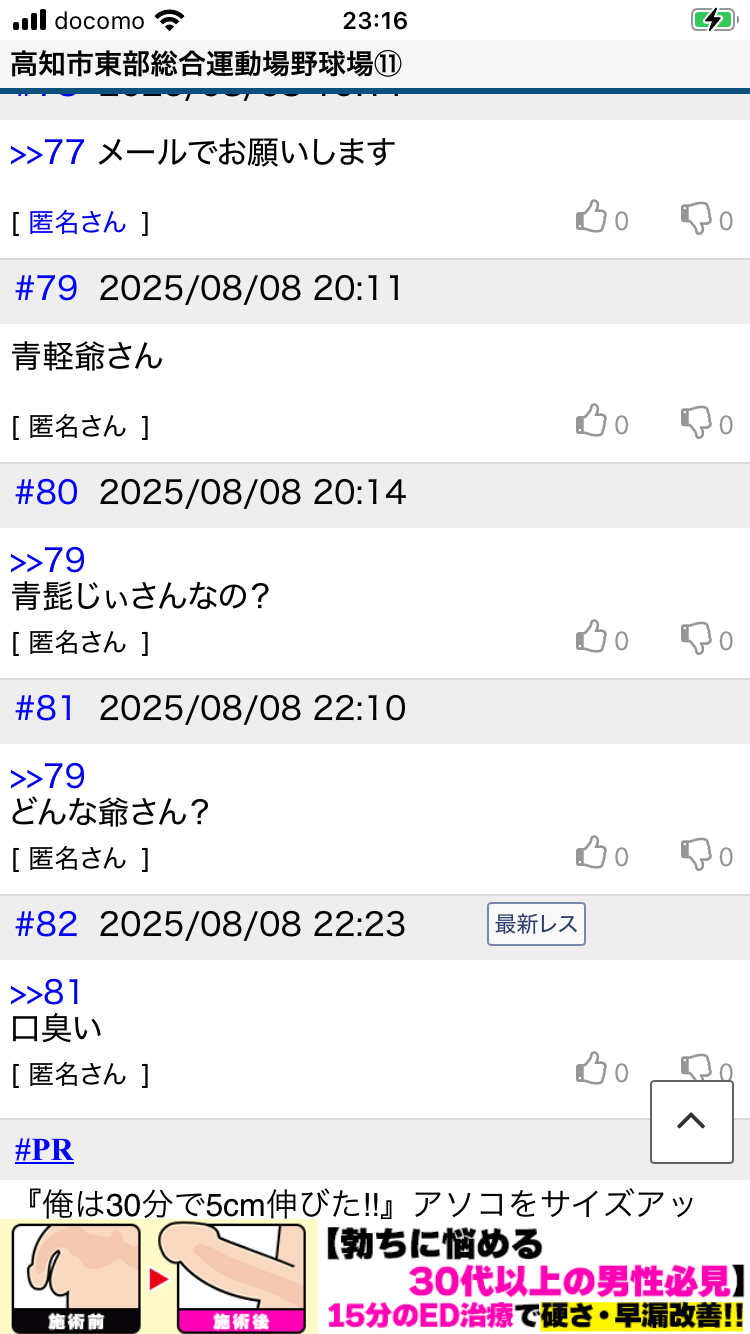Open post number #81 link

click(x=45, y=709)
